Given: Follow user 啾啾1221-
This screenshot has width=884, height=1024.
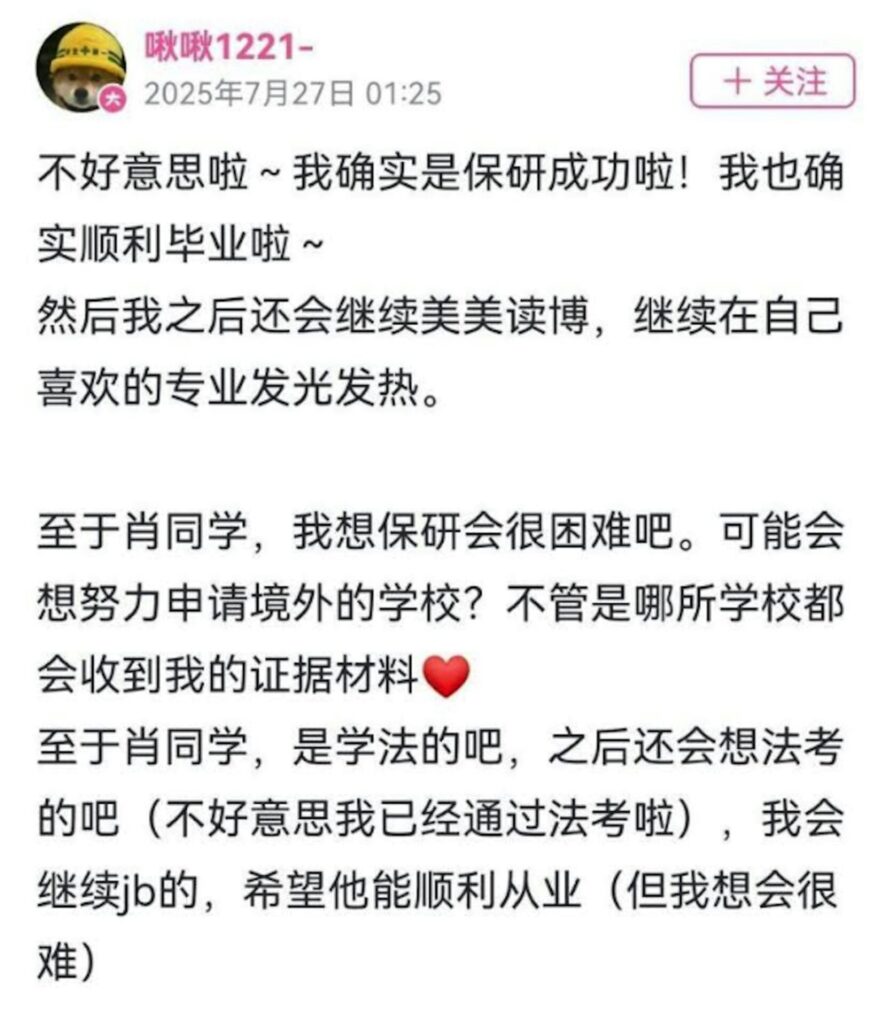Looking at the screenshot, I should point(772,81).
